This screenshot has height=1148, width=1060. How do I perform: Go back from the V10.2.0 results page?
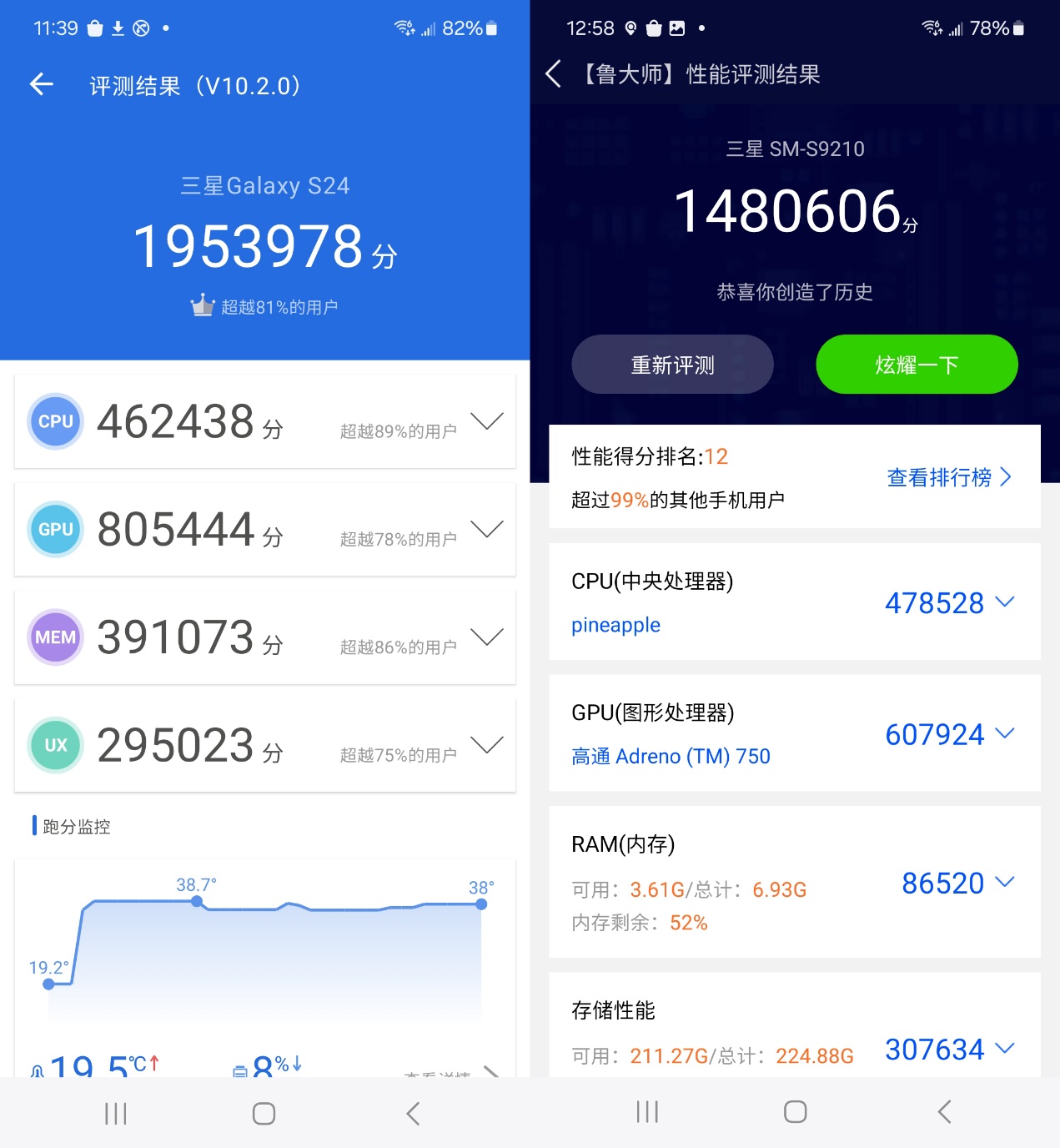(x=42, y=84)
